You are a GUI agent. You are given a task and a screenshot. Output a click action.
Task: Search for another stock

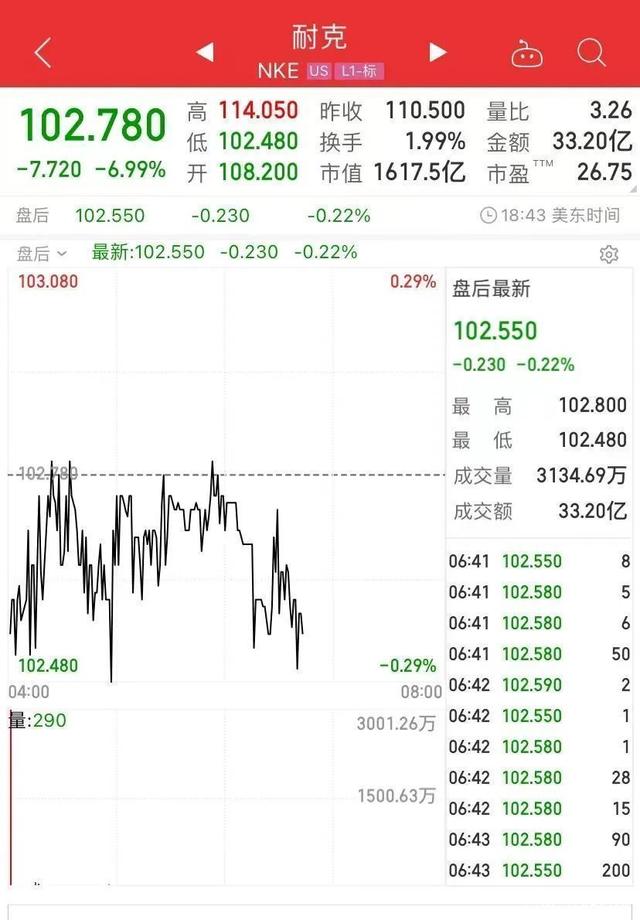pyautogui.click(x=592, y=52)
